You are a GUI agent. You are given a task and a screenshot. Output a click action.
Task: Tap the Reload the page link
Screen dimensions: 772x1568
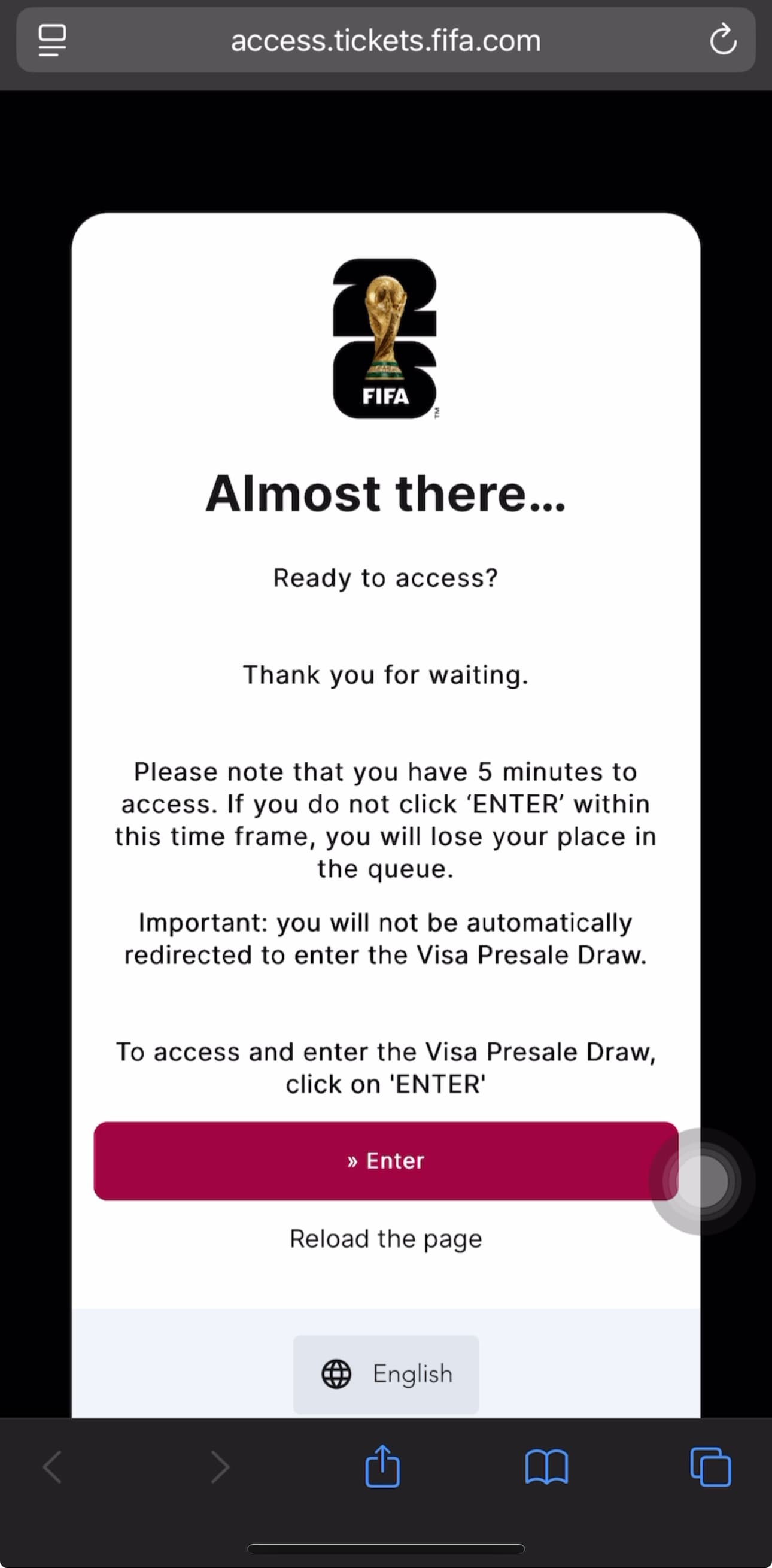point(385,1239)
